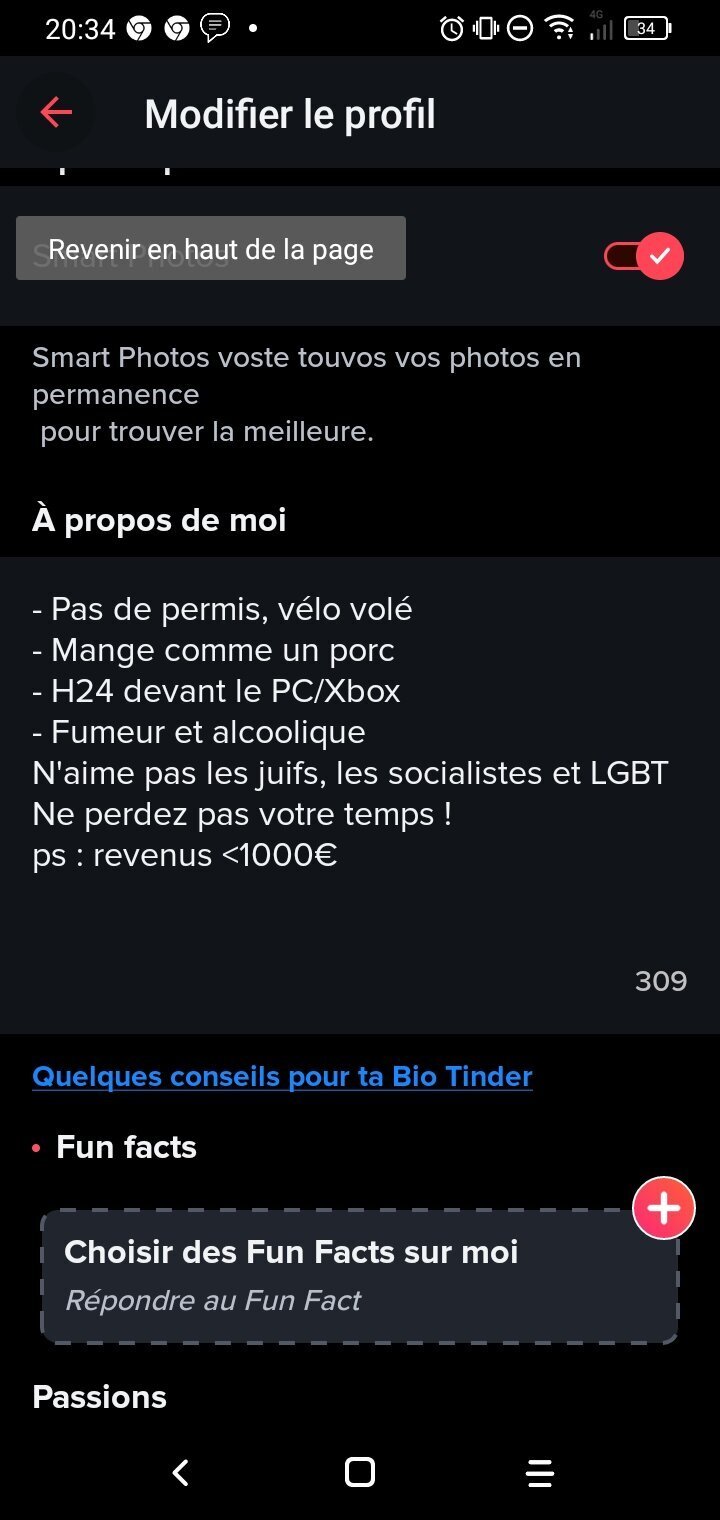Open Choisir des Fun Facts sur moi card
720x1520 pixels.
click(360, 1276)
